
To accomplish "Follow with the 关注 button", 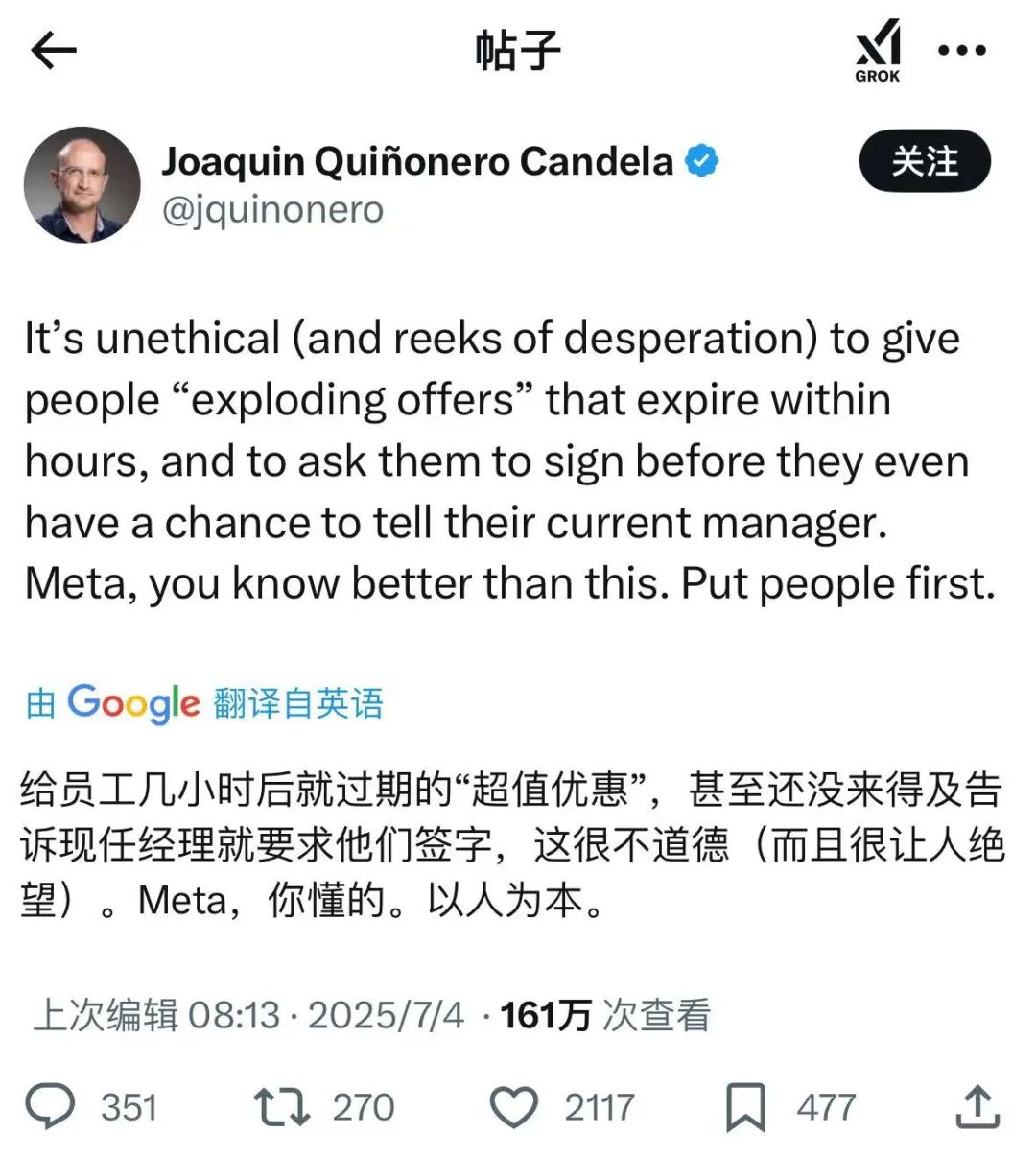I will (x=924, y=161).
